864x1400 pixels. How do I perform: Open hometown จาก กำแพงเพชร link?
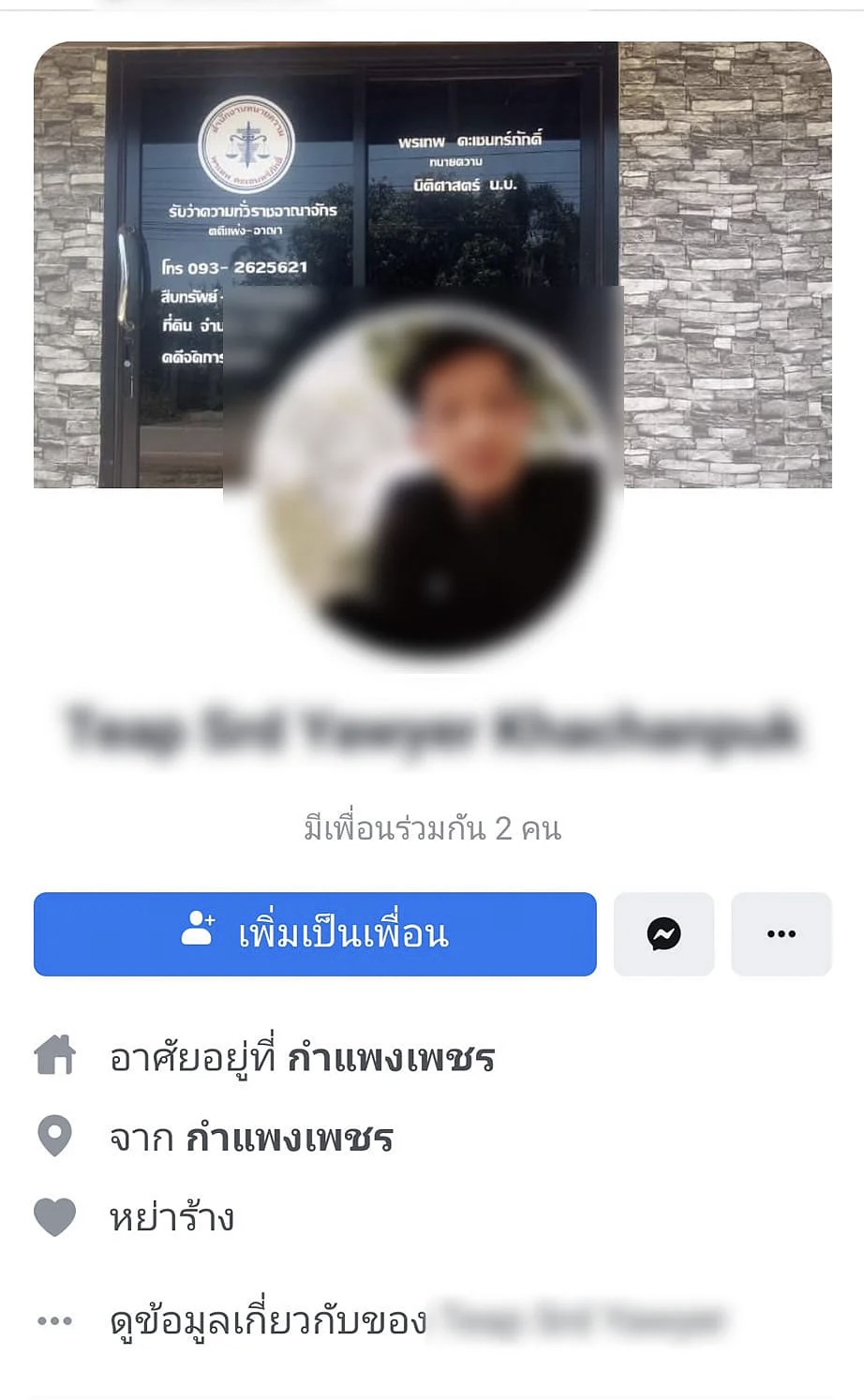click(290, 1138)
